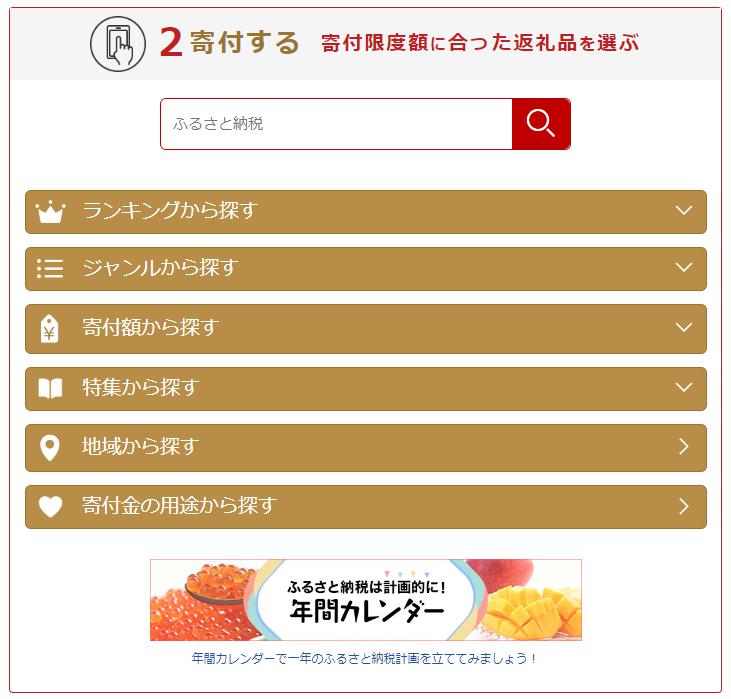Tap the red magnifier search button
This screenshot has width=731, height=699.
click(x=541, y=124)
